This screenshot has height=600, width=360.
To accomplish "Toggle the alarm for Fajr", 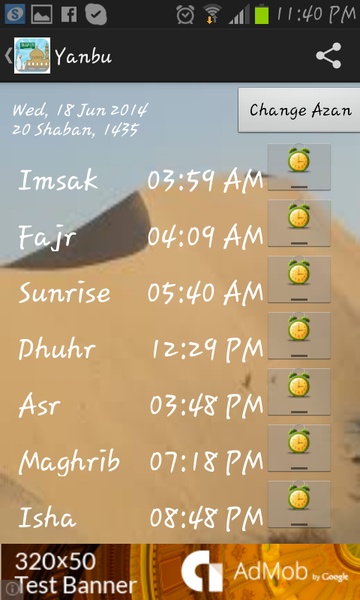I will (299, 223).
